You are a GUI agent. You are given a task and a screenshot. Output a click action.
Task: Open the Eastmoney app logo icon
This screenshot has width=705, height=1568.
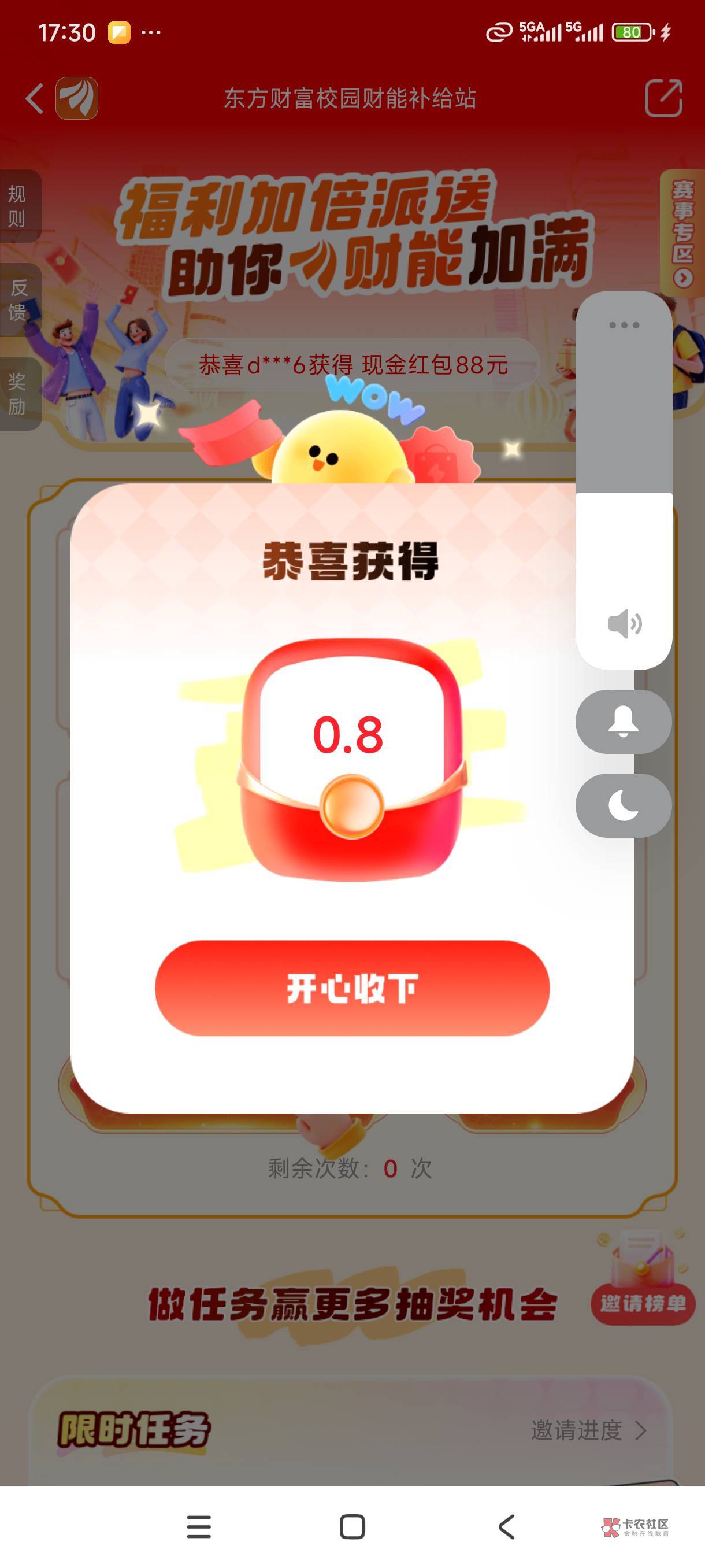click(77, 98)
